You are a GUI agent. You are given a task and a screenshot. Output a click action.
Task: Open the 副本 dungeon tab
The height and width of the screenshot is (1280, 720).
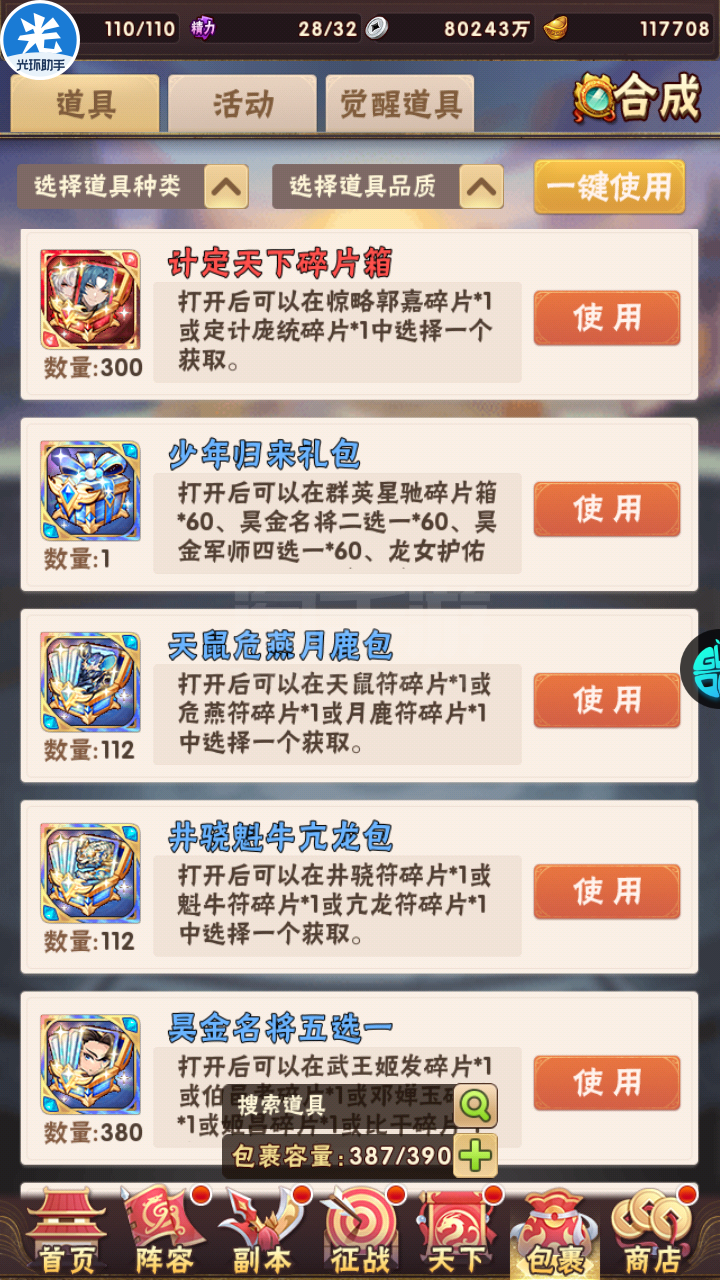coord(262,1232)
